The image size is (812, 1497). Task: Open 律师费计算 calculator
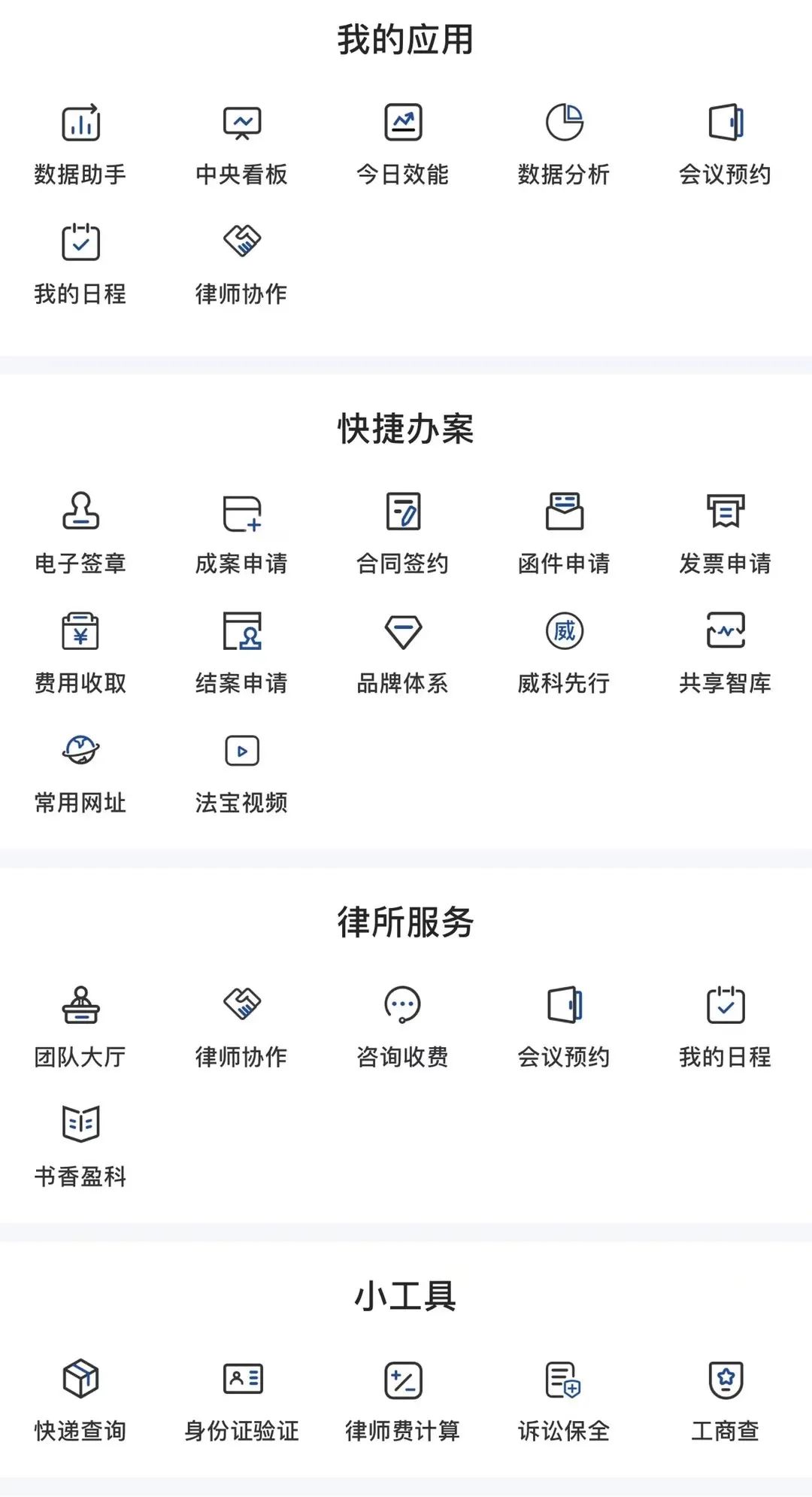coord(403,1379)
